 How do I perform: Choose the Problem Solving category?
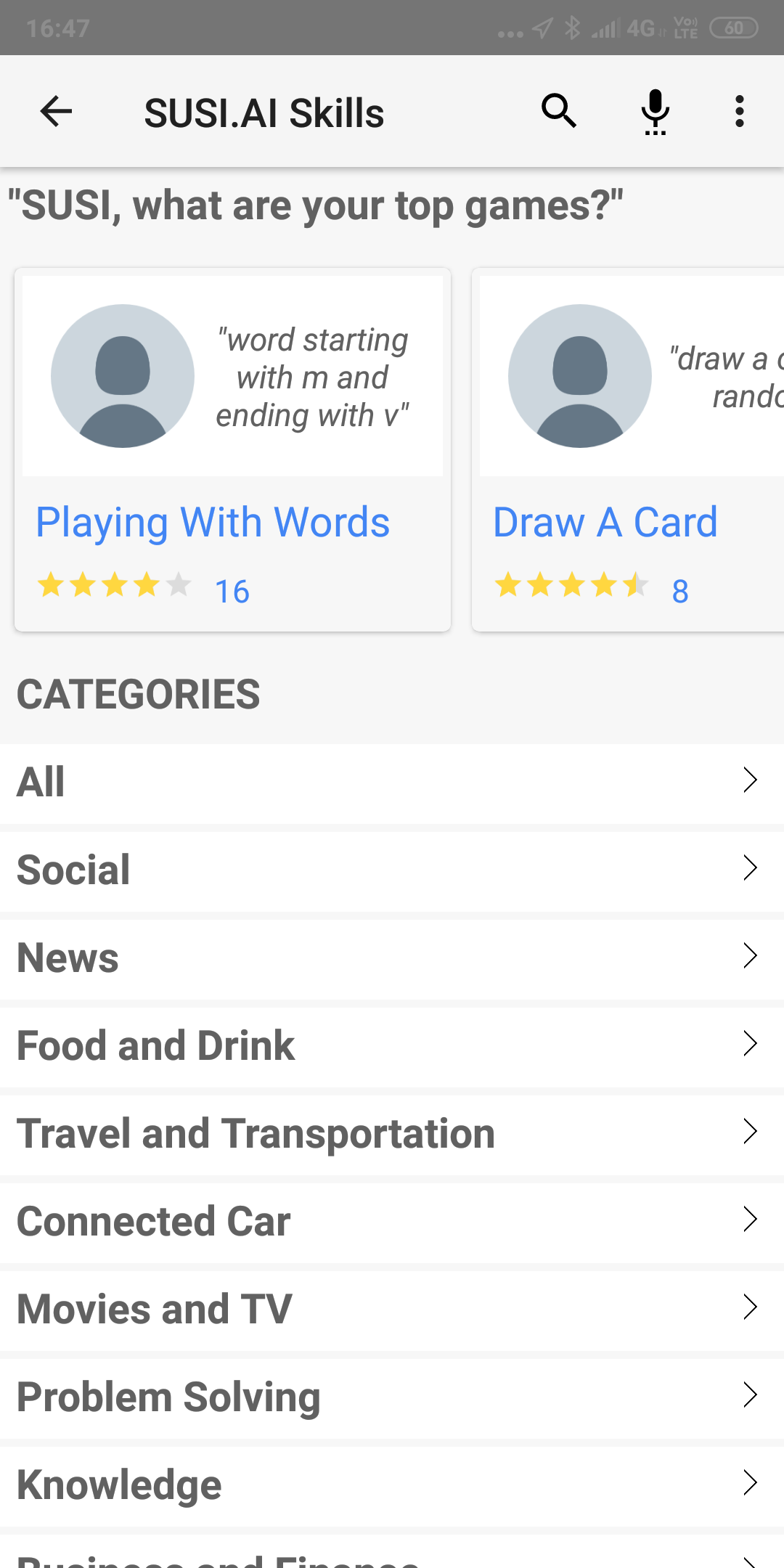392,1397
